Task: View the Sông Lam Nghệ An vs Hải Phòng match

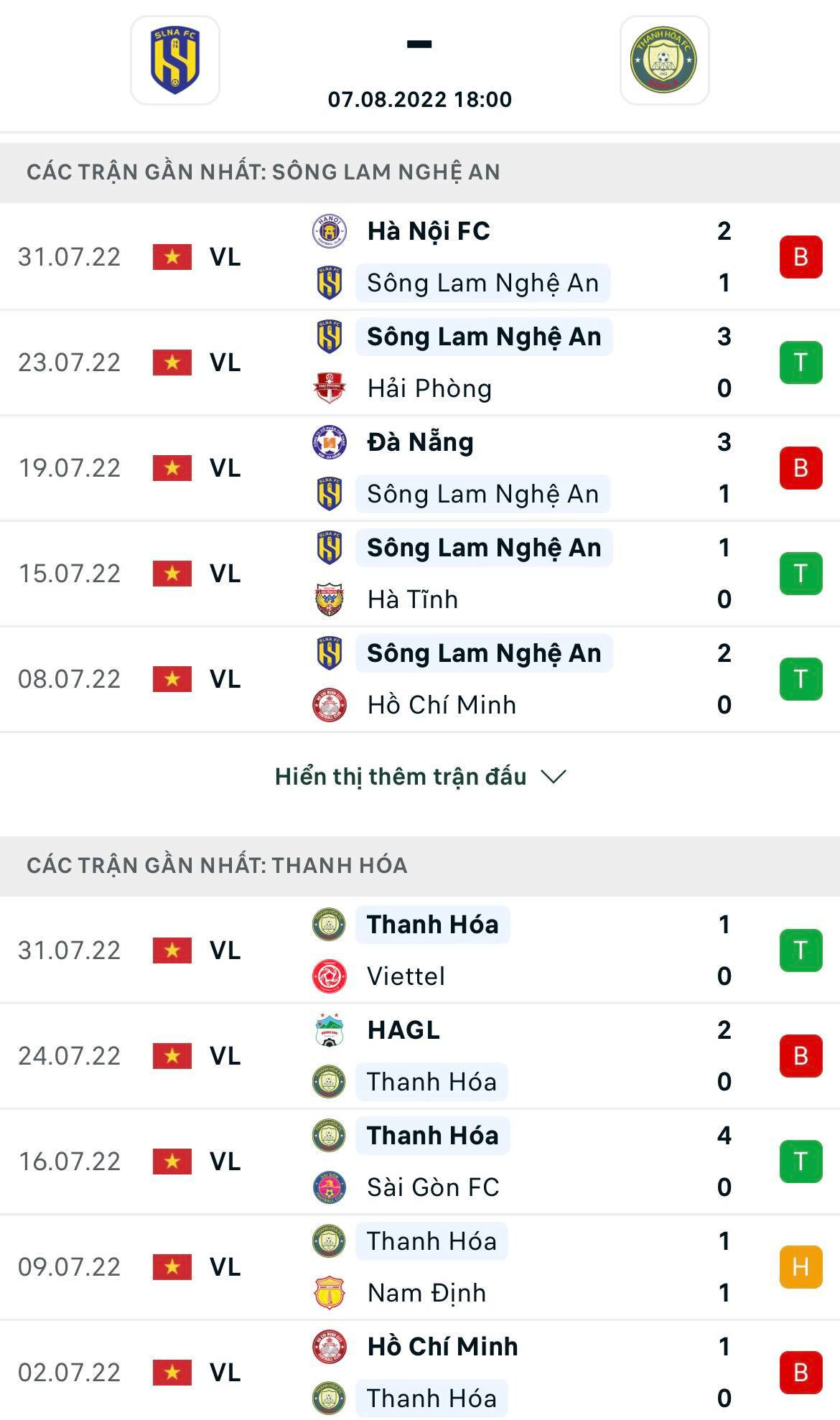Action: (419, 363)
